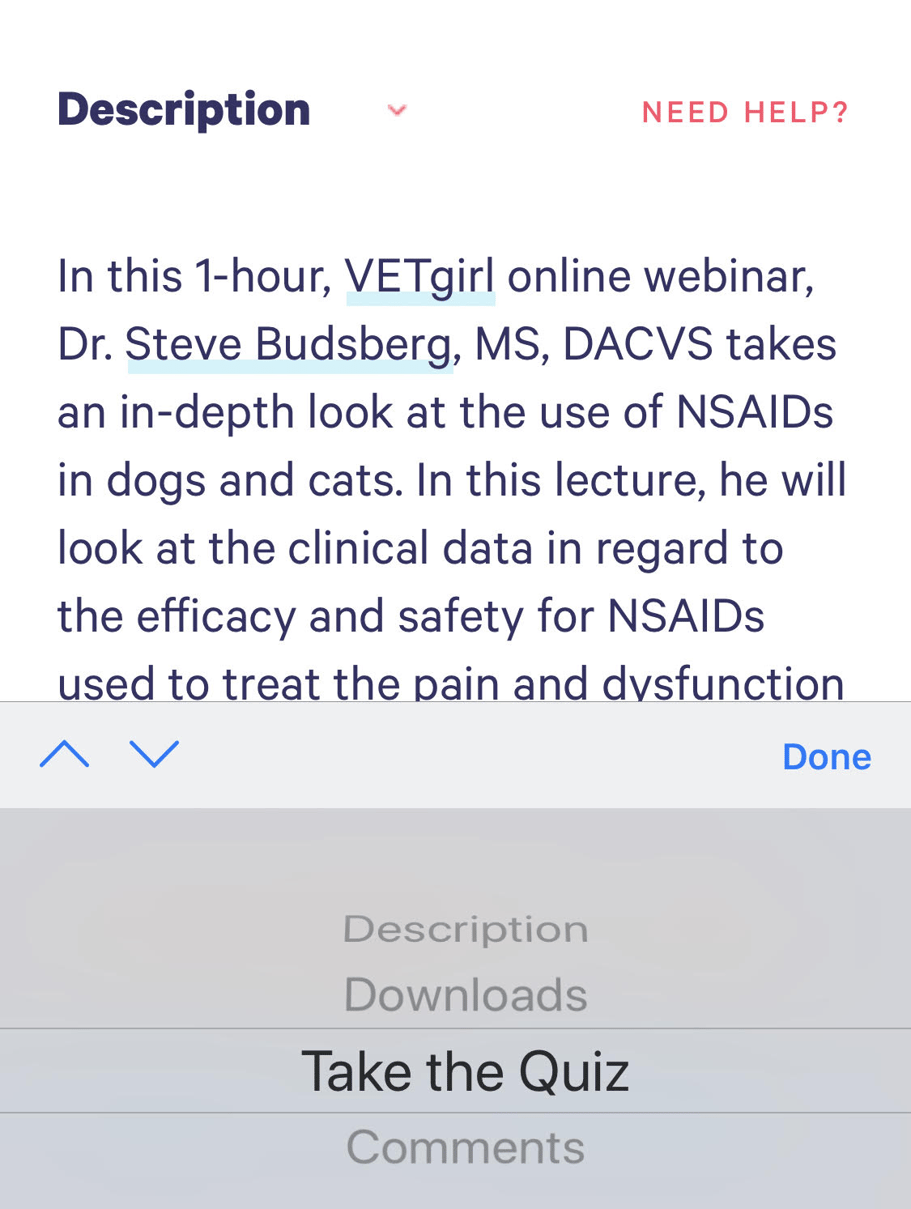The image size is (911, 1209).
Task: Pick "Comments" in the picker wheel
Action: [465, 1146]
